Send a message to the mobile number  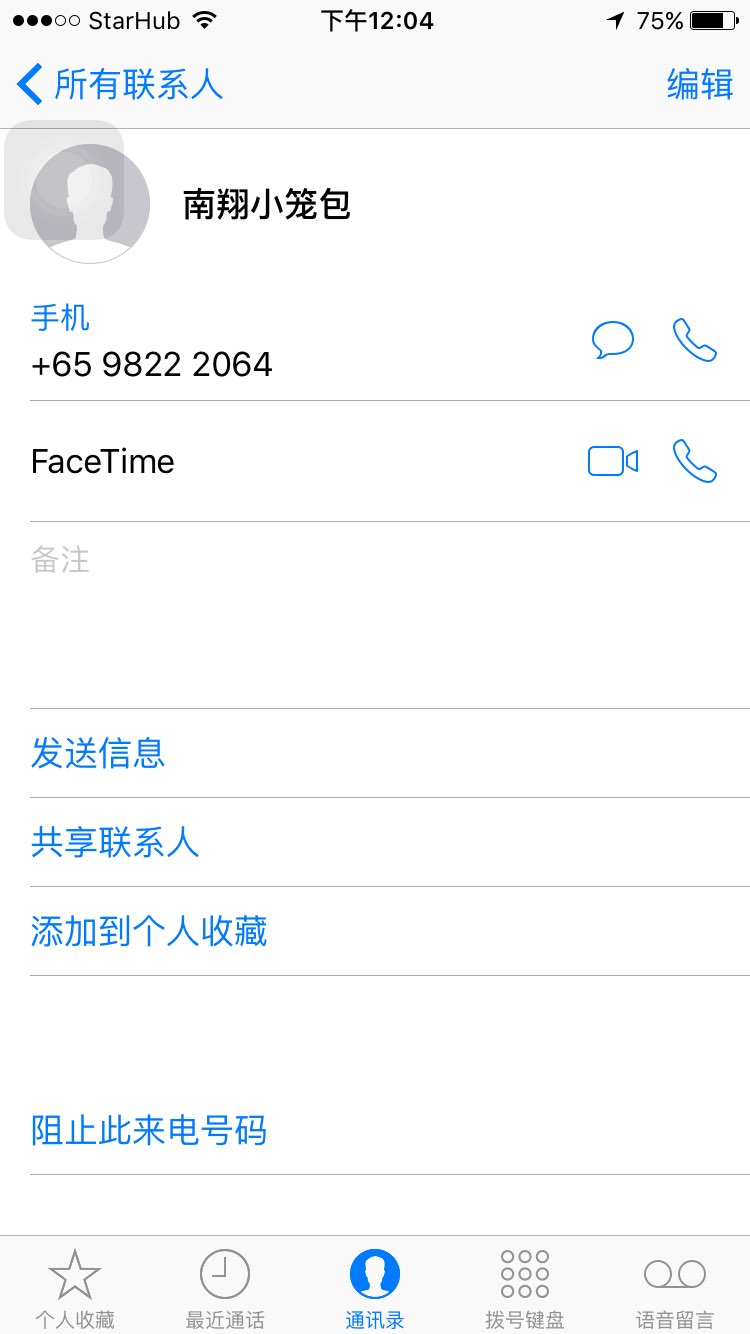coord(613,340)
